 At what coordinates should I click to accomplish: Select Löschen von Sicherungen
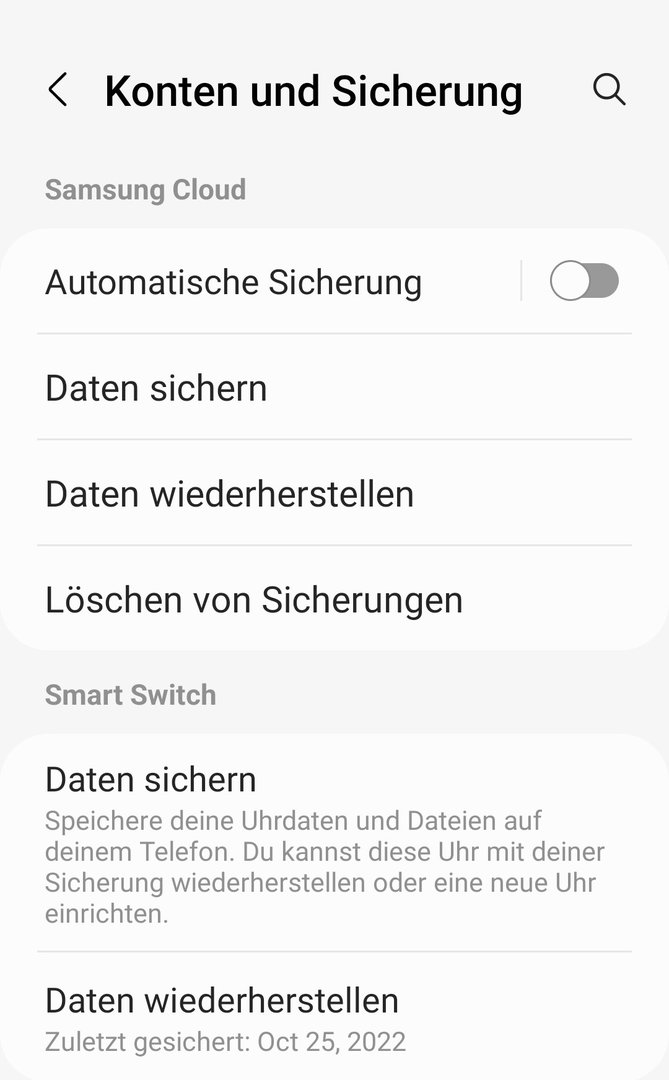(254, 600)
